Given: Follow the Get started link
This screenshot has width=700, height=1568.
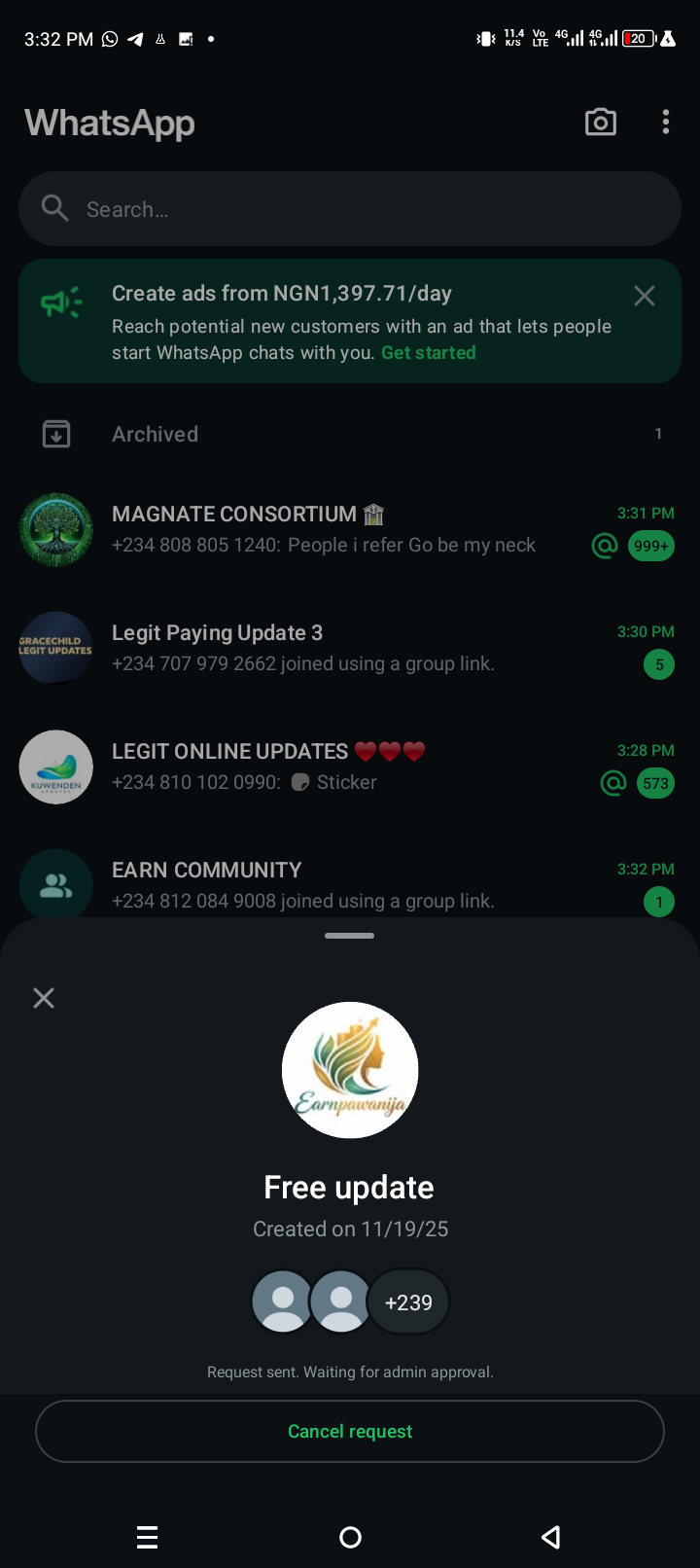Looking at the screenshot, I should [428, 353].
